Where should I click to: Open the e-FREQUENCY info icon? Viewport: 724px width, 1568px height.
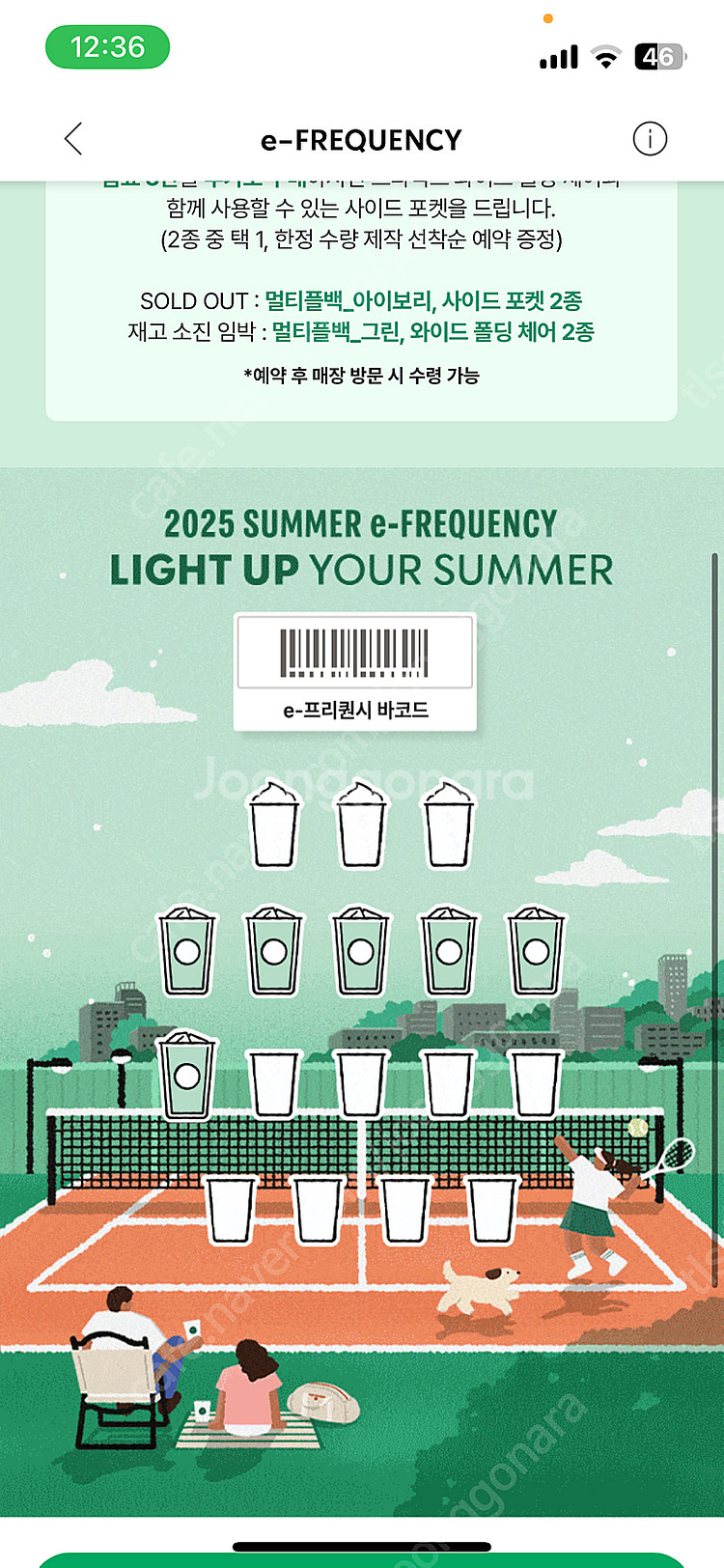point(650,139)
